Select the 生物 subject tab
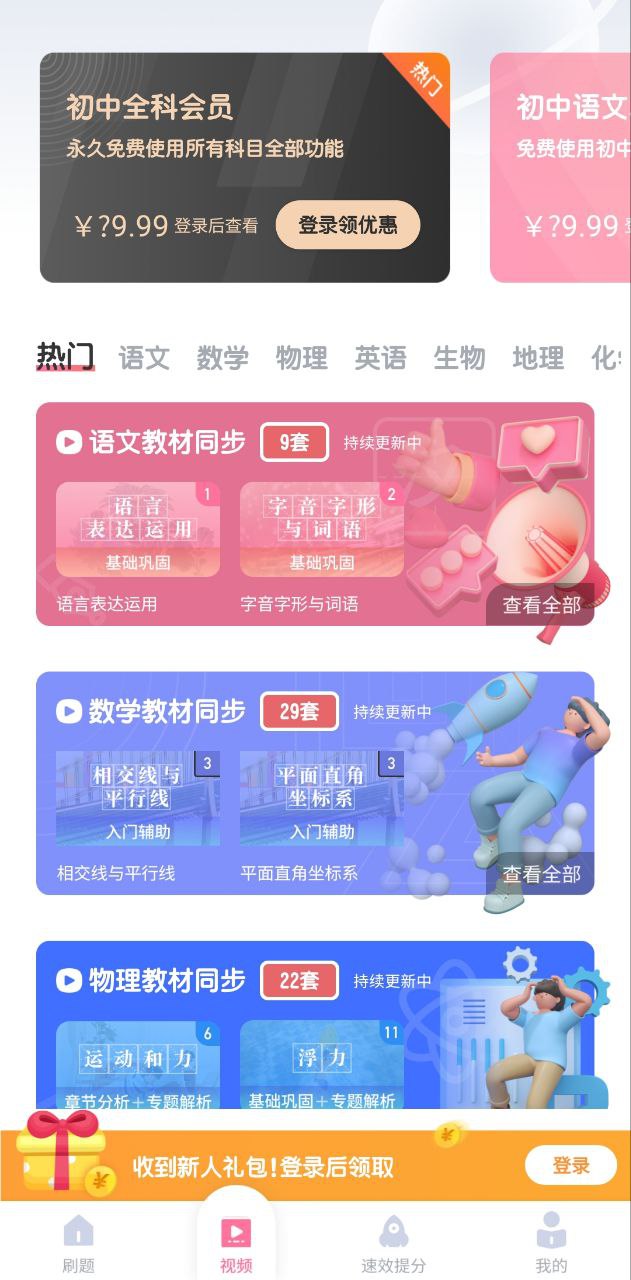The height and width of the screenshot is (1280, 631). tap(459, 358)
